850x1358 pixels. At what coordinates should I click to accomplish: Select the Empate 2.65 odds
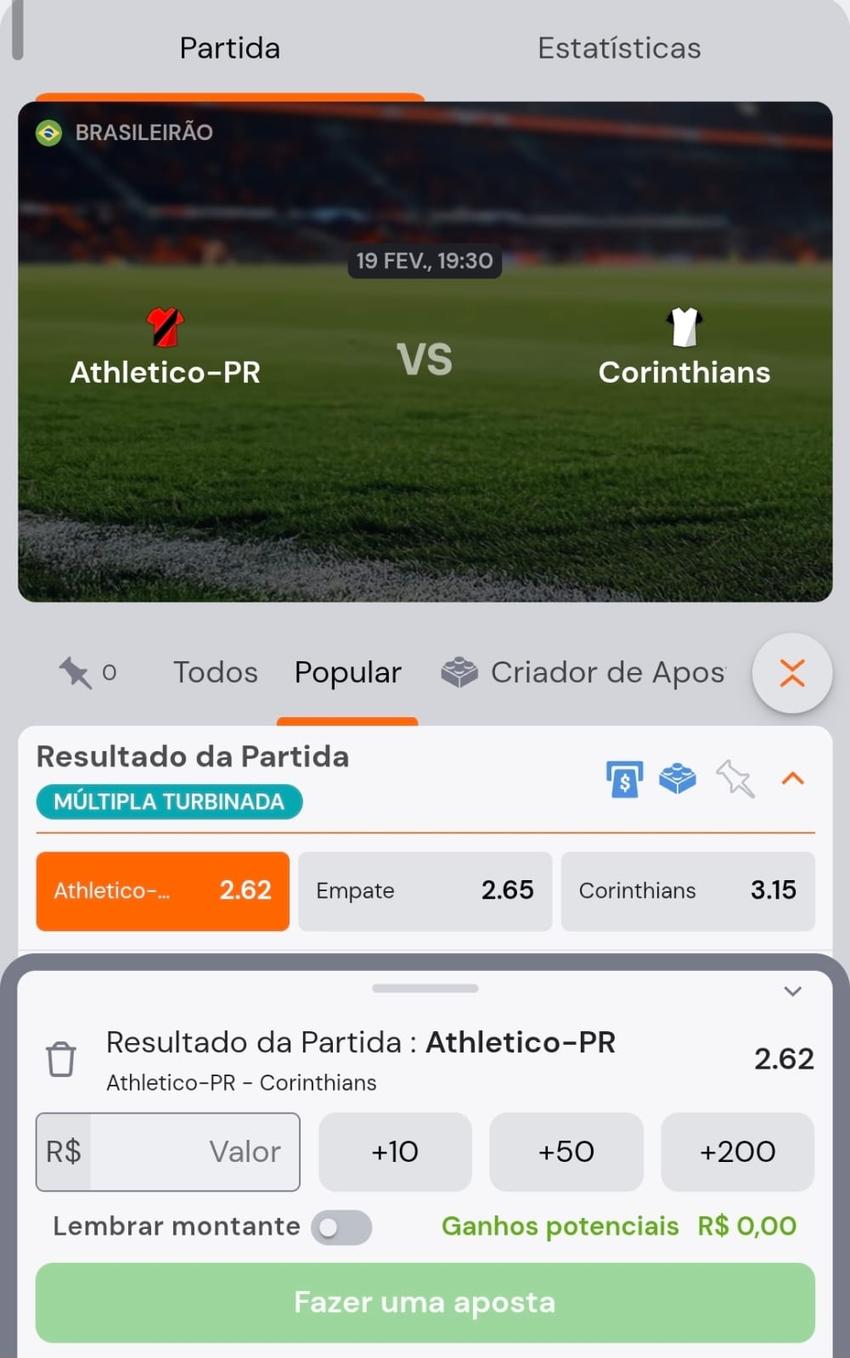click(424, 890)
